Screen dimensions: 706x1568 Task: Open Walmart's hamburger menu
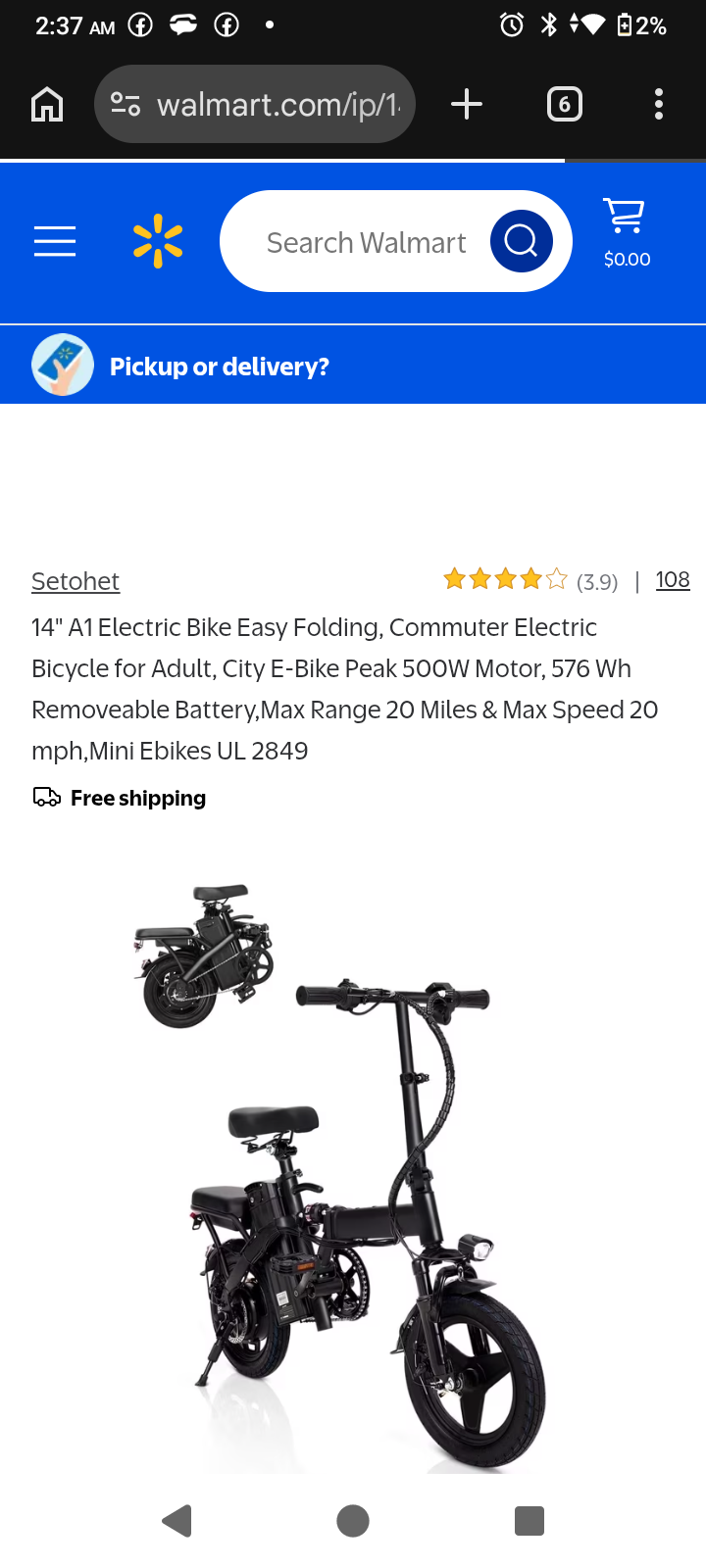55,241
